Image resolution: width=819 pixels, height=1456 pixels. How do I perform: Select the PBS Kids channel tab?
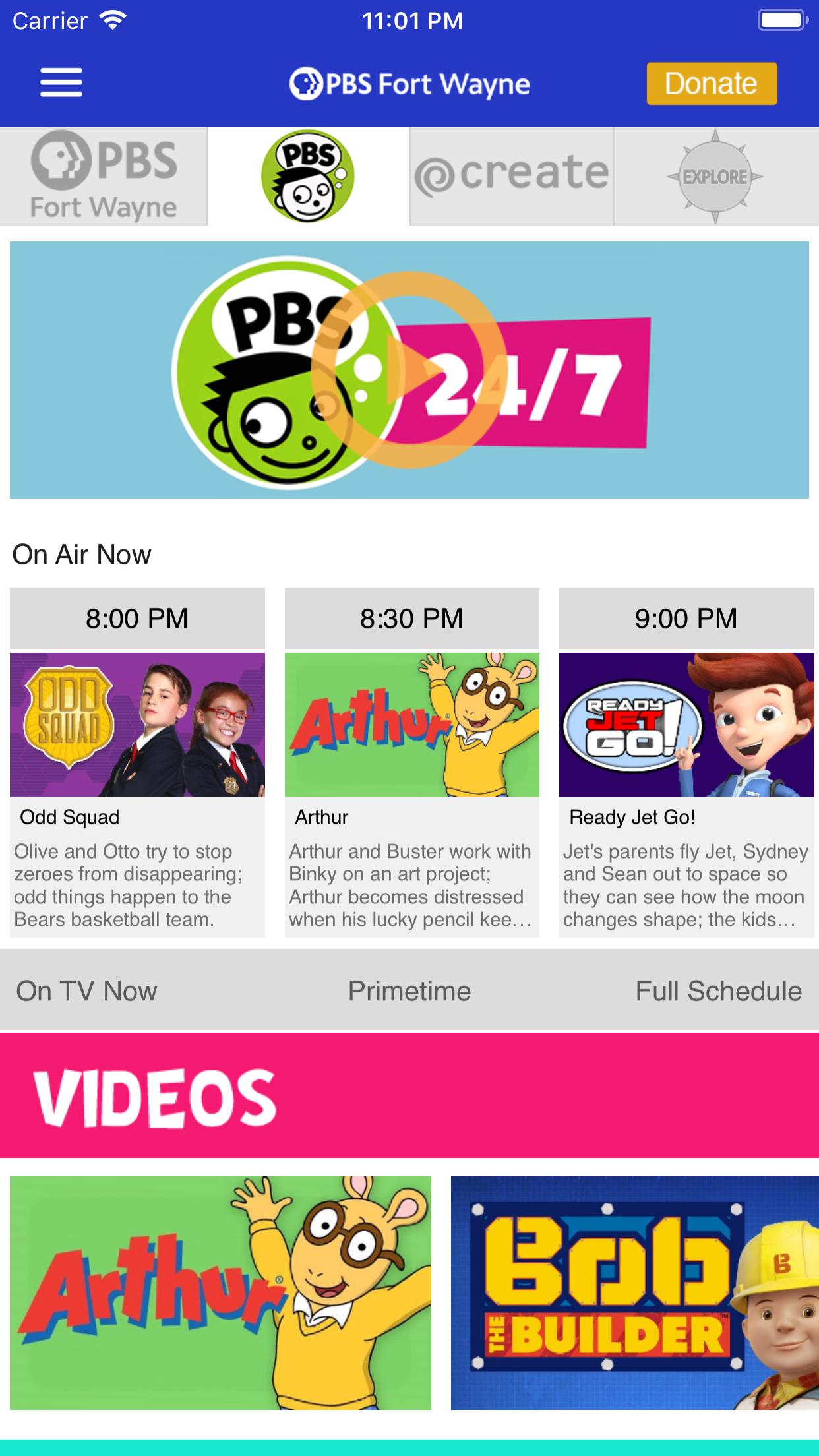pyautogui.click(x=308, y=176)
